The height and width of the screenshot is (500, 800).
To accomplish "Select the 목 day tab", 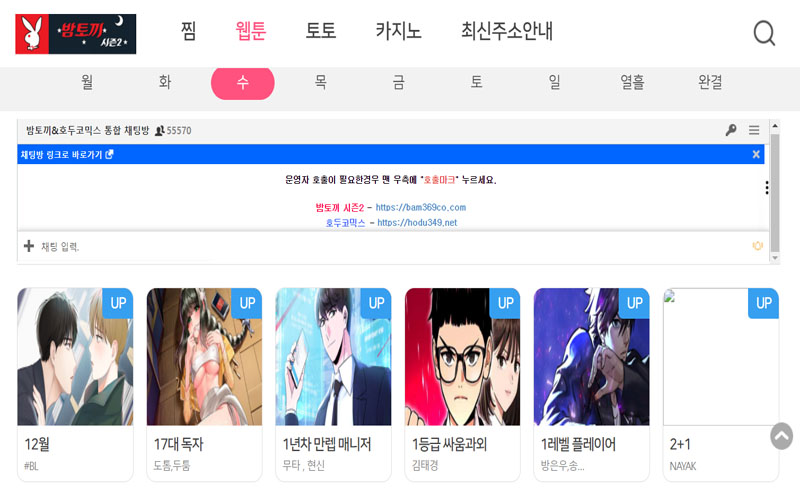I will tap(320, 83).
